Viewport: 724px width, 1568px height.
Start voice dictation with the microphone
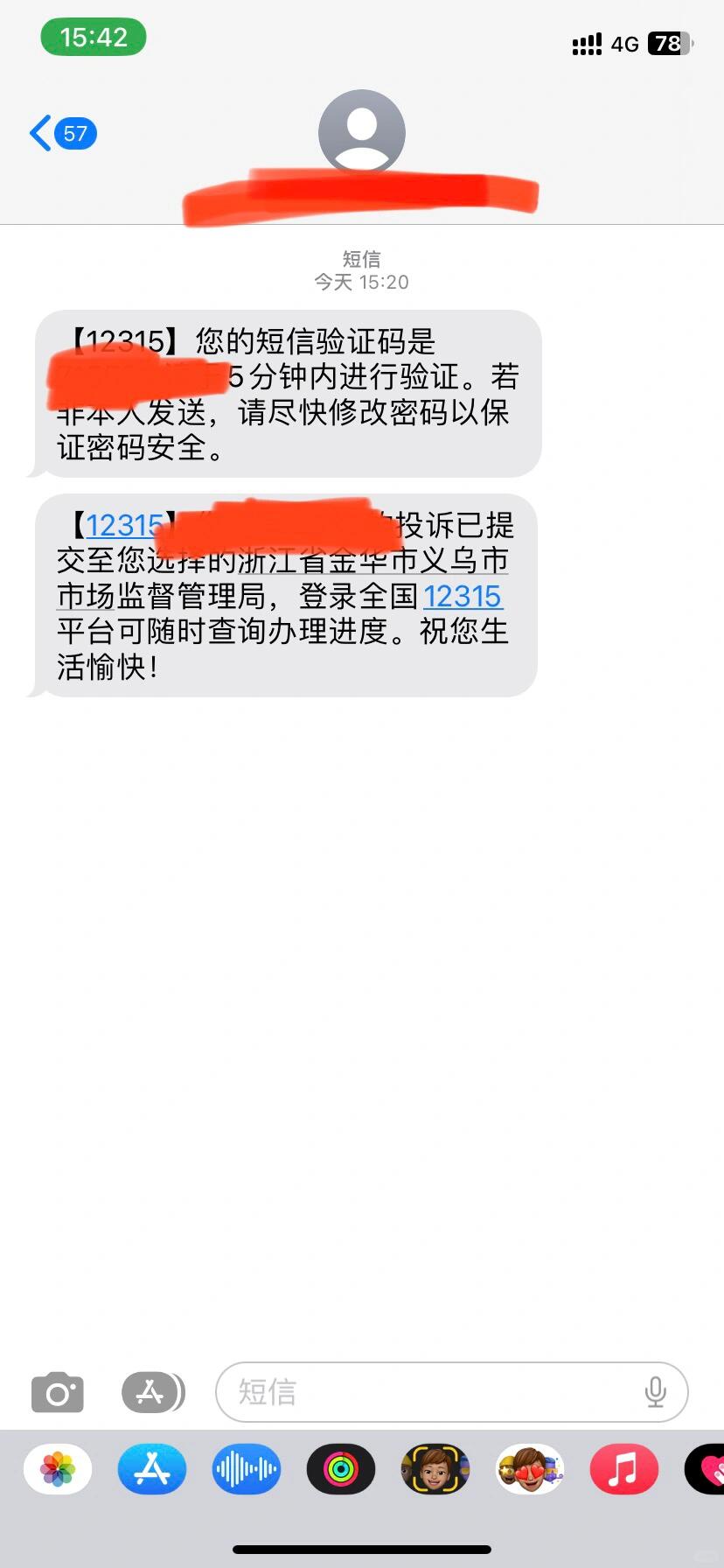click(x=655, y=1392)
